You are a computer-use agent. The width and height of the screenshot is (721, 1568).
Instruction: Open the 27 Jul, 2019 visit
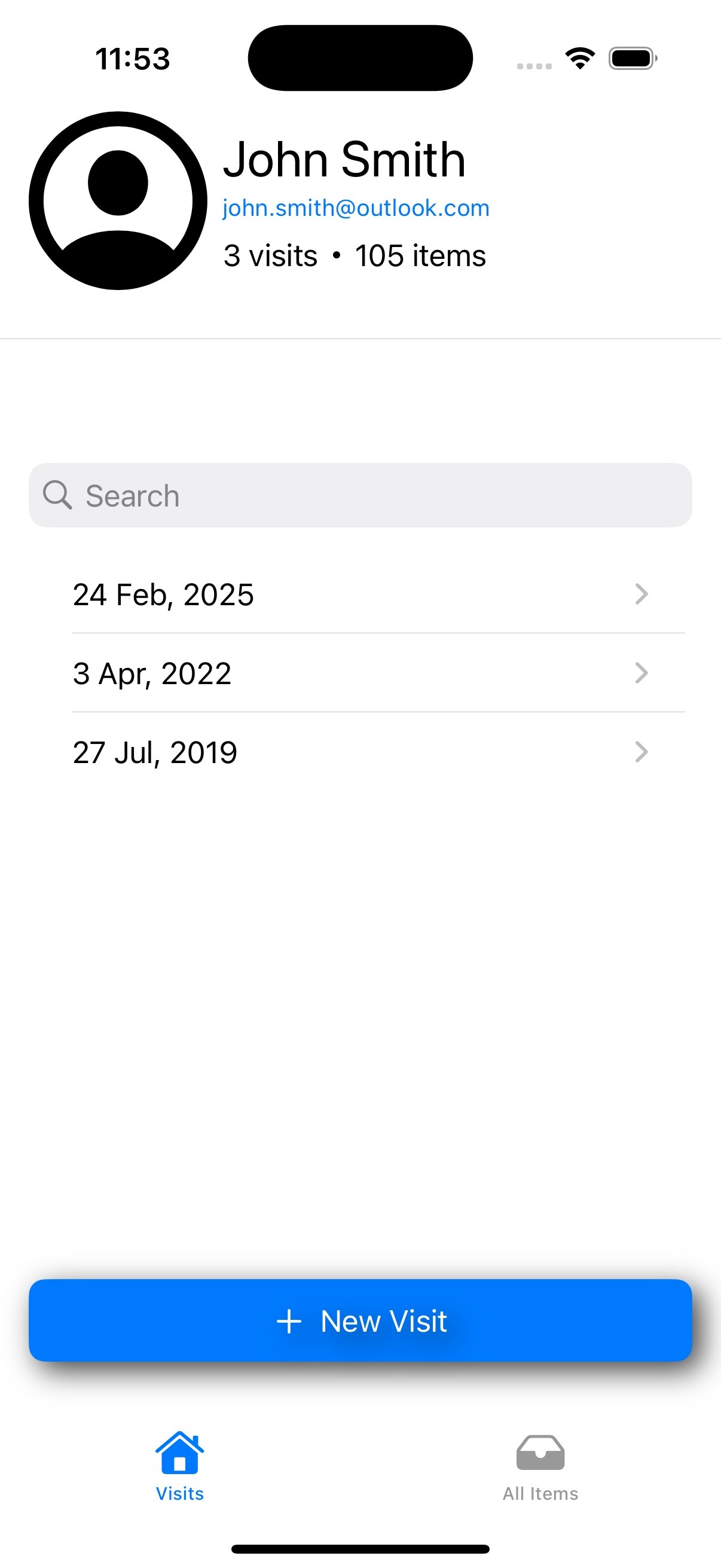(360, 752)
